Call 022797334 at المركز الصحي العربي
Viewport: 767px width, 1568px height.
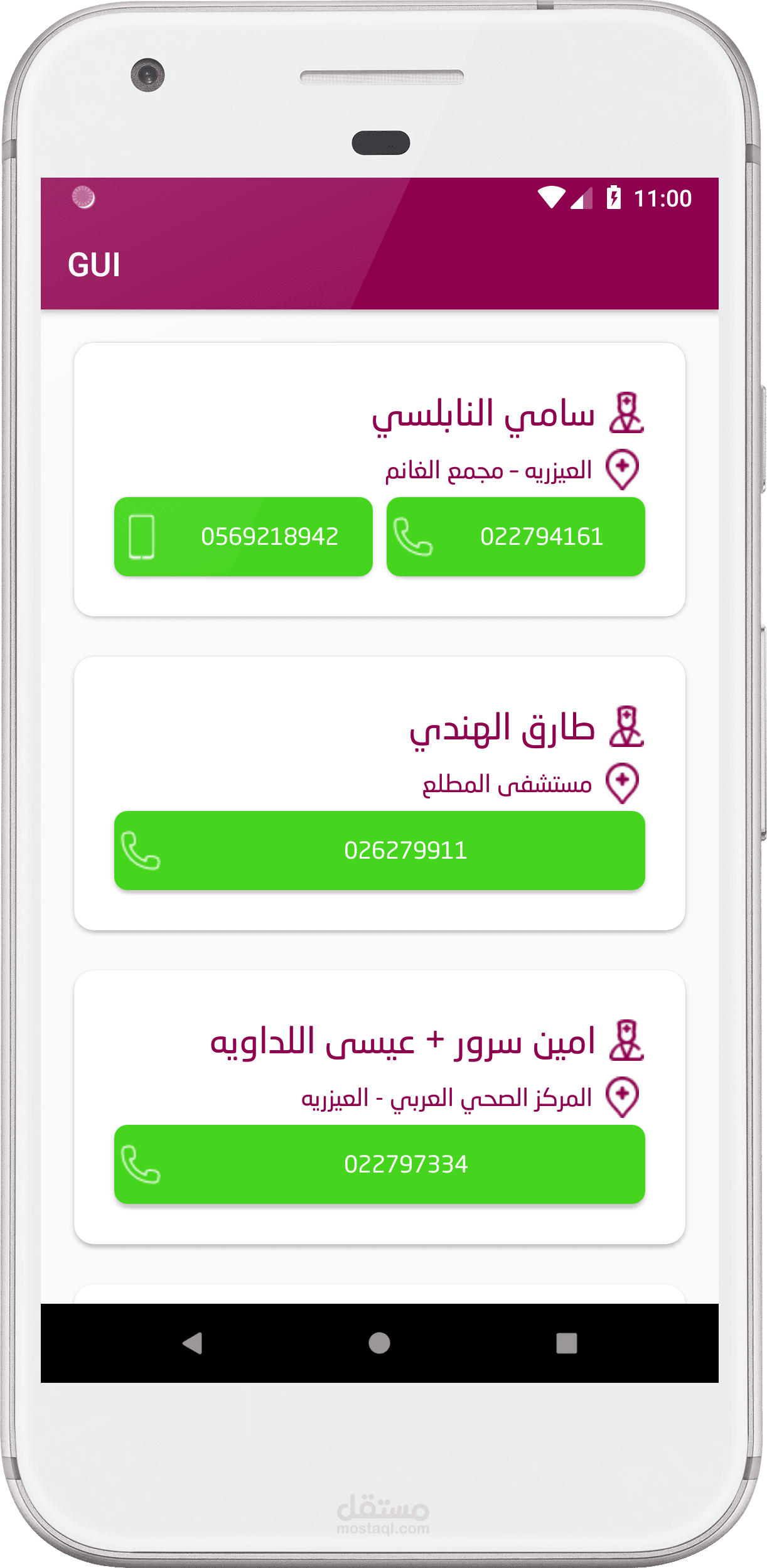coord(379,1164)
